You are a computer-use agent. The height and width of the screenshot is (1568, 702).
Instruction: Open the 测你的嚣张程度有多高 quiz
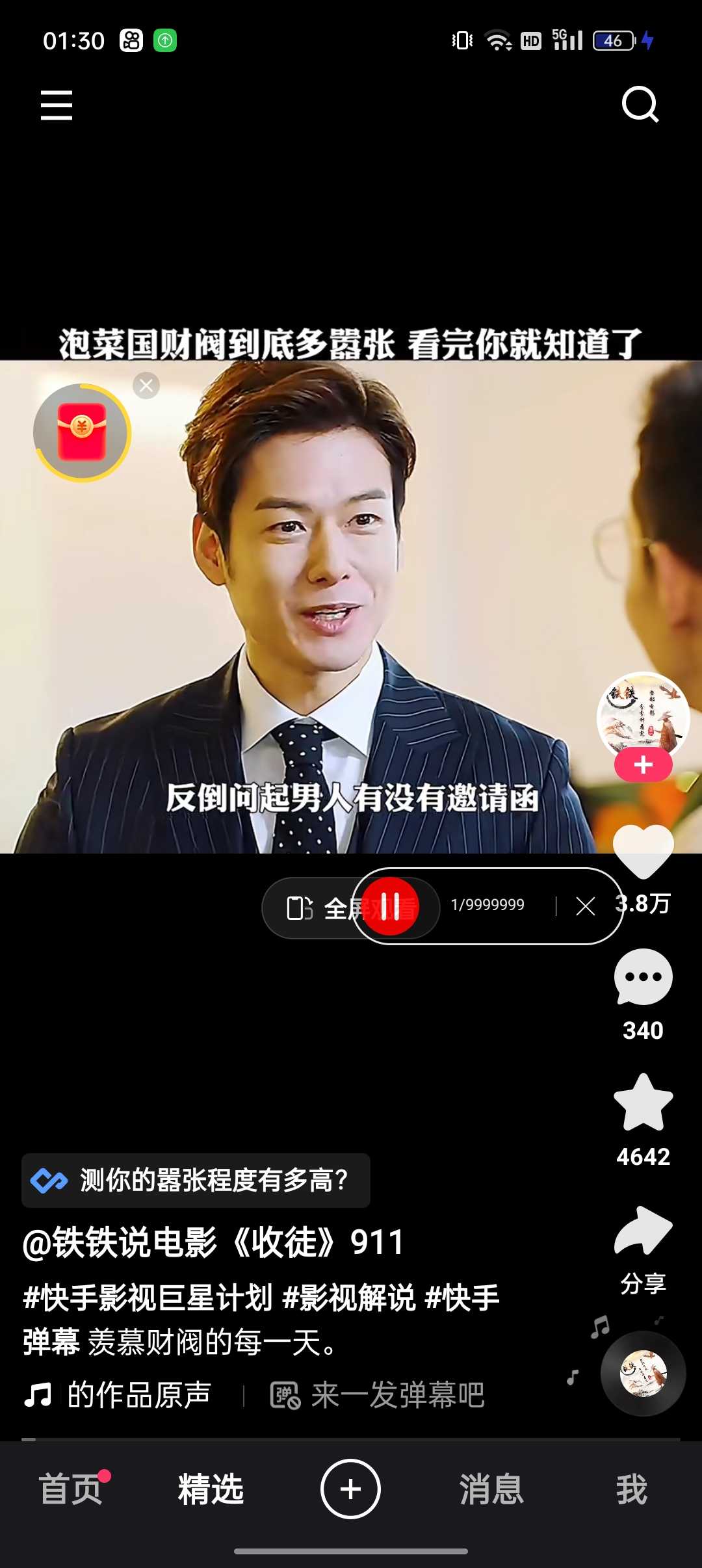(196, 1181)
